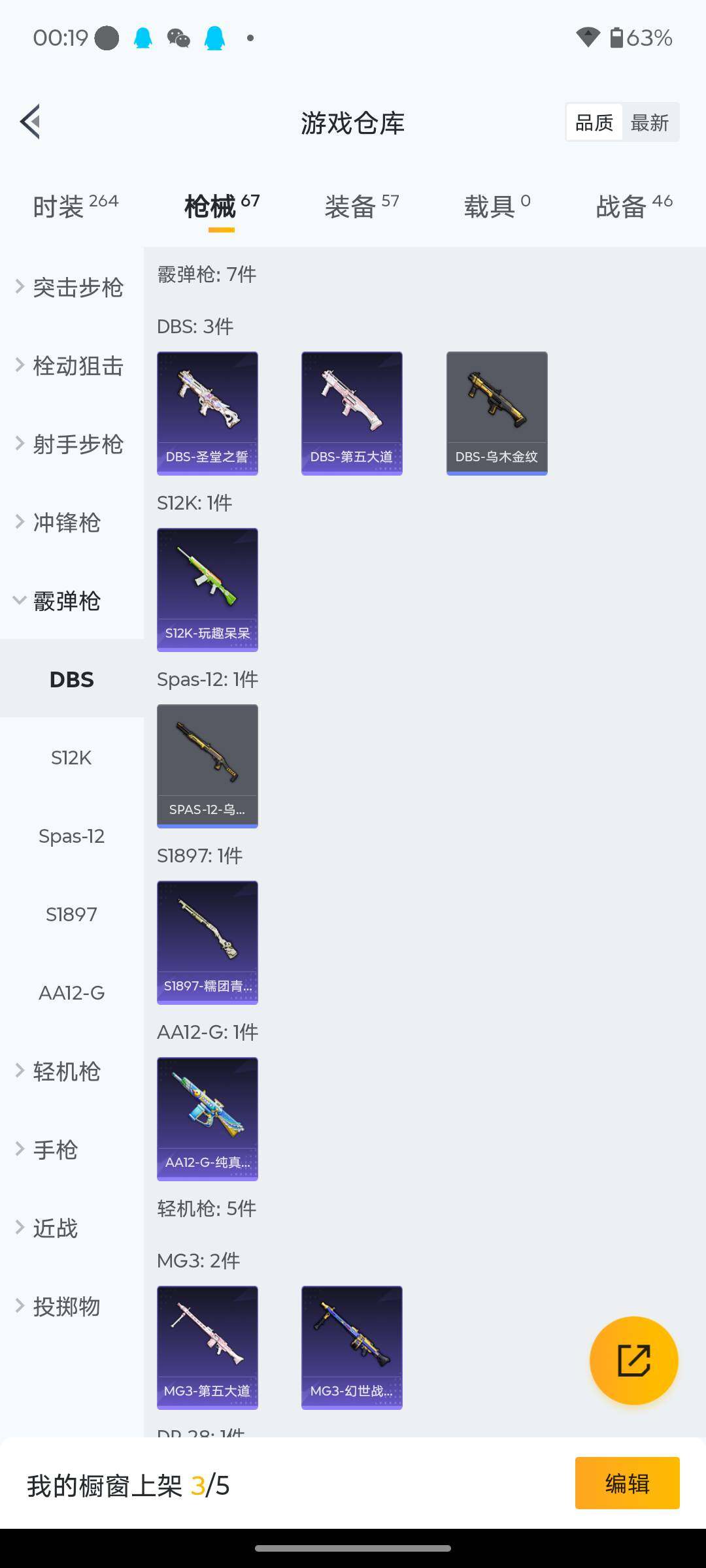Switch to the 时装 tab
Image resolution: width=706 pixels, height=1568 pixels.
click(x=75, y=206)
